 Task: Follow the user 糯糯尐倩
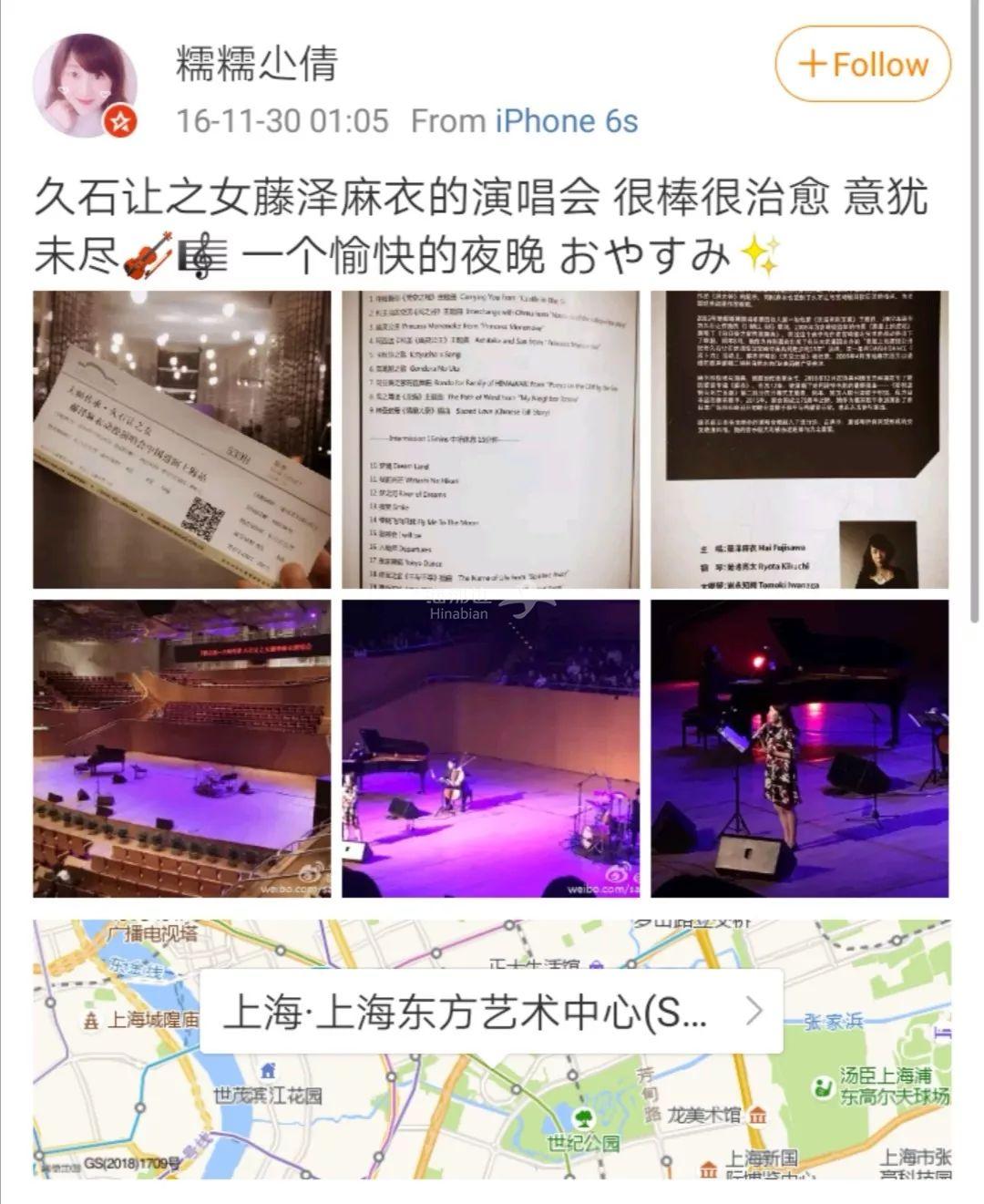[x=862, y=65]
